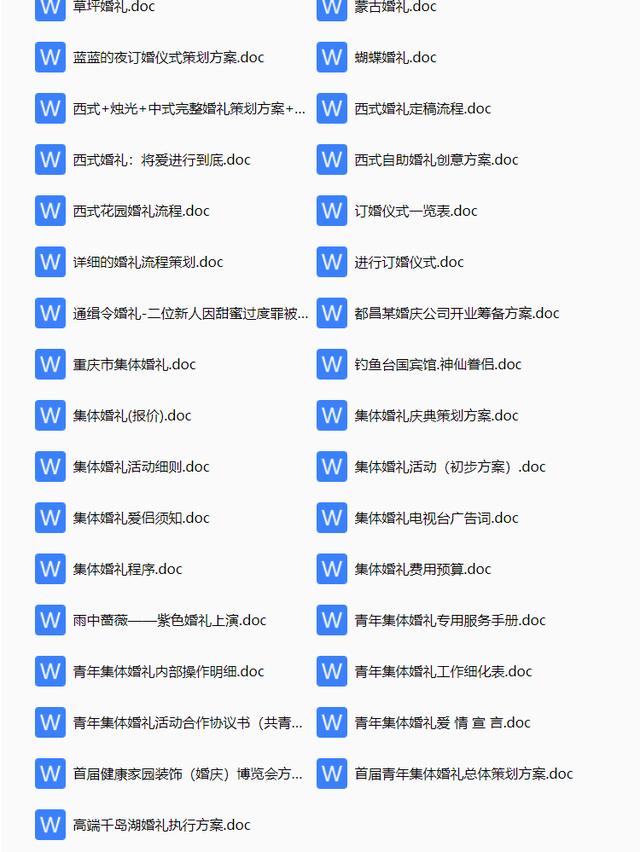Open 西式花园婚礼流程.doc
Viewport: 640px width, 852px height.
point(141,211)
